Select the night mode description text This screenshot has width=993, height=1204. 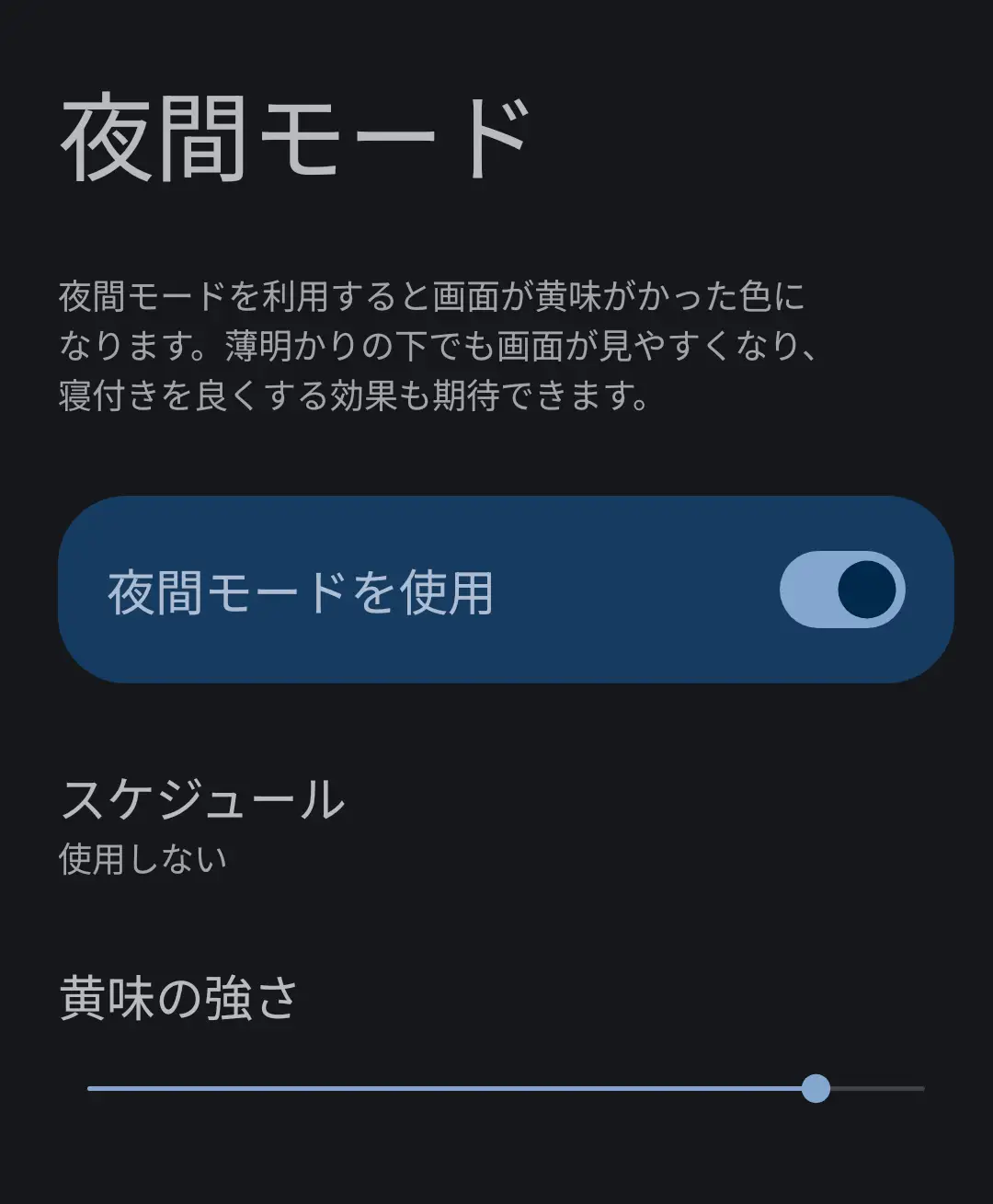coord(441,345)
